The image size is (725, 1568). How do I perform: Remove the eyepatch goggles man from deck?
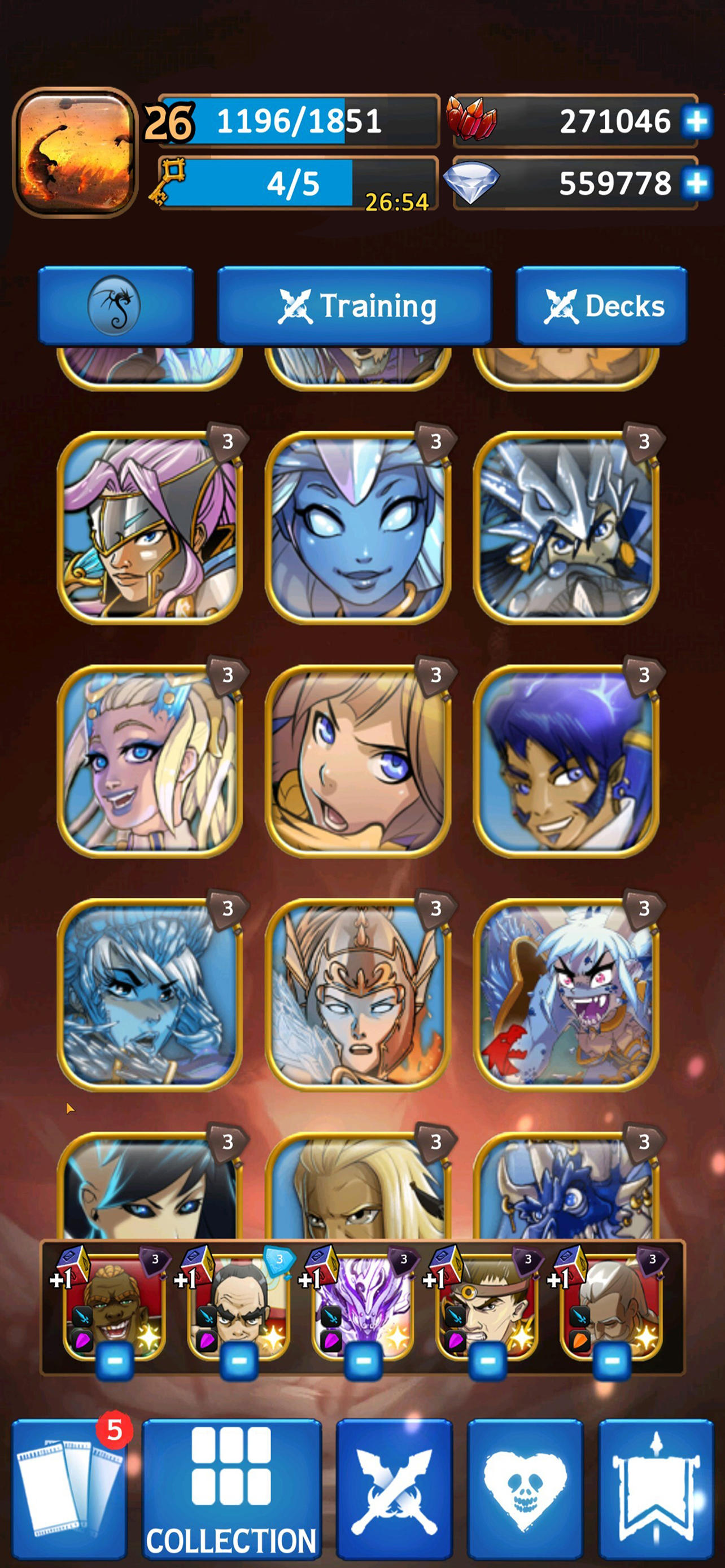(487, 1360)
